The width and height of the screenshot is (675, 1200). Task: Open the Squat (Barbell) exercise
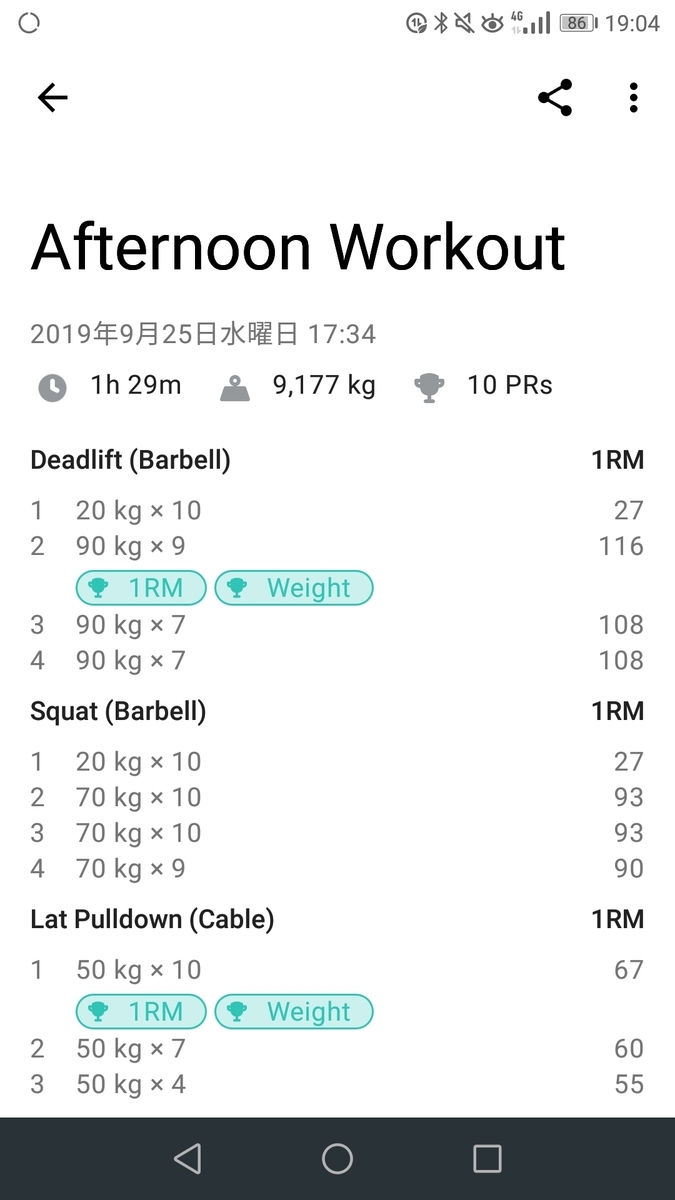118,711
